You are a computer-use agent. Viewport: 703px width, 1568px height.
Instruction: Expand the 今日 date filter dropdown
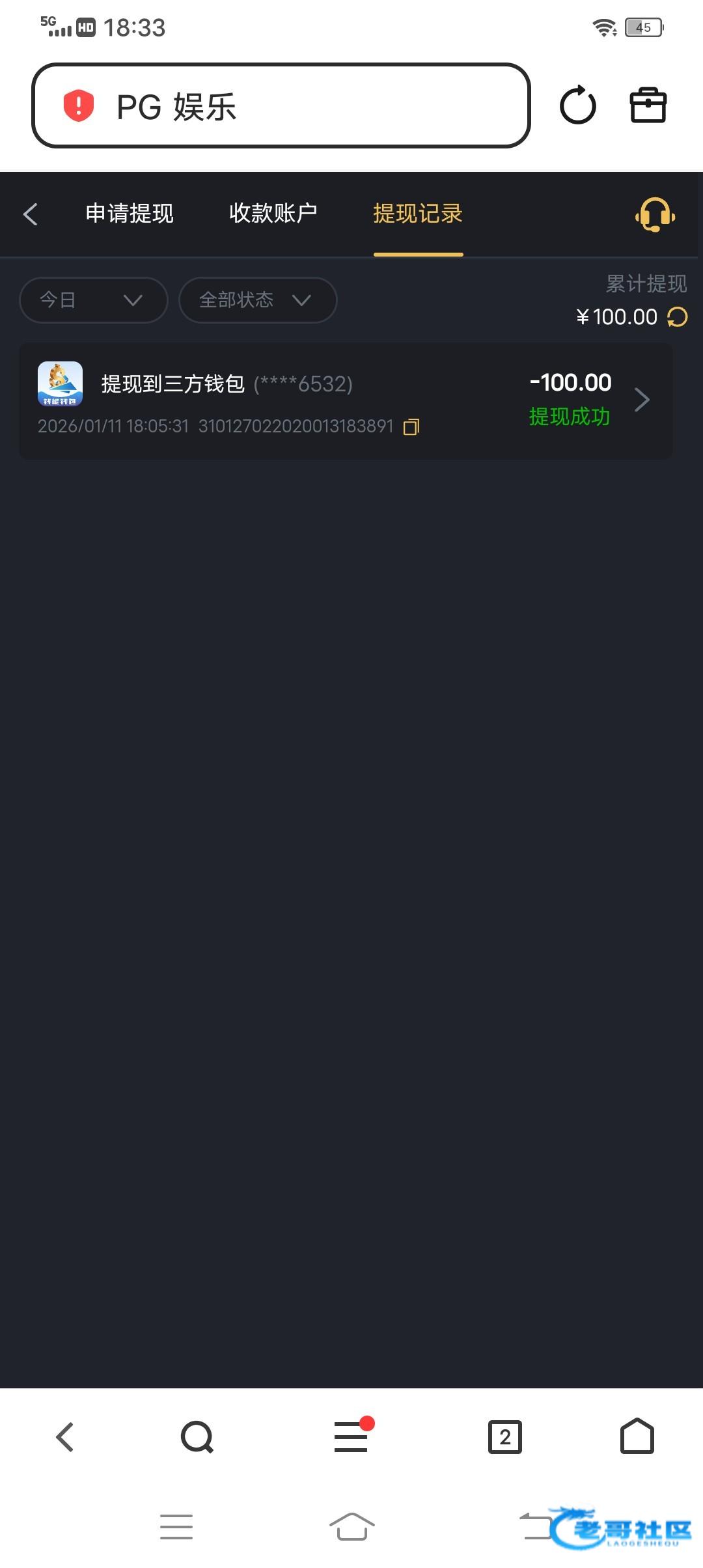tap(93, 300)
